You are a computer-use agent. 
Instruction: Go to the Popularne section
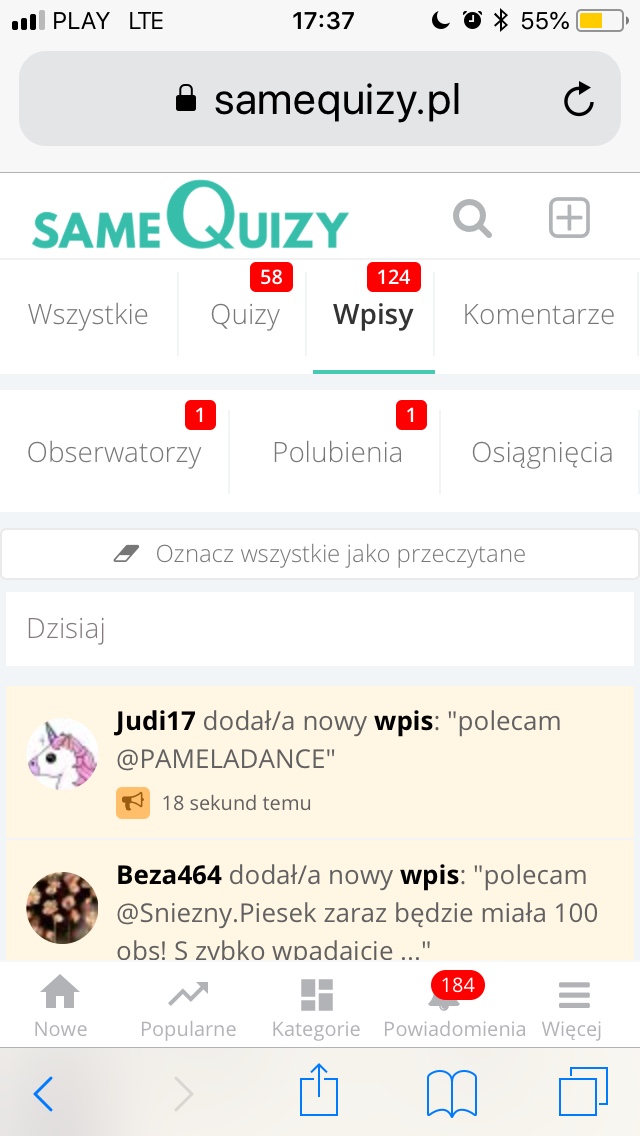coord(188,1007)
